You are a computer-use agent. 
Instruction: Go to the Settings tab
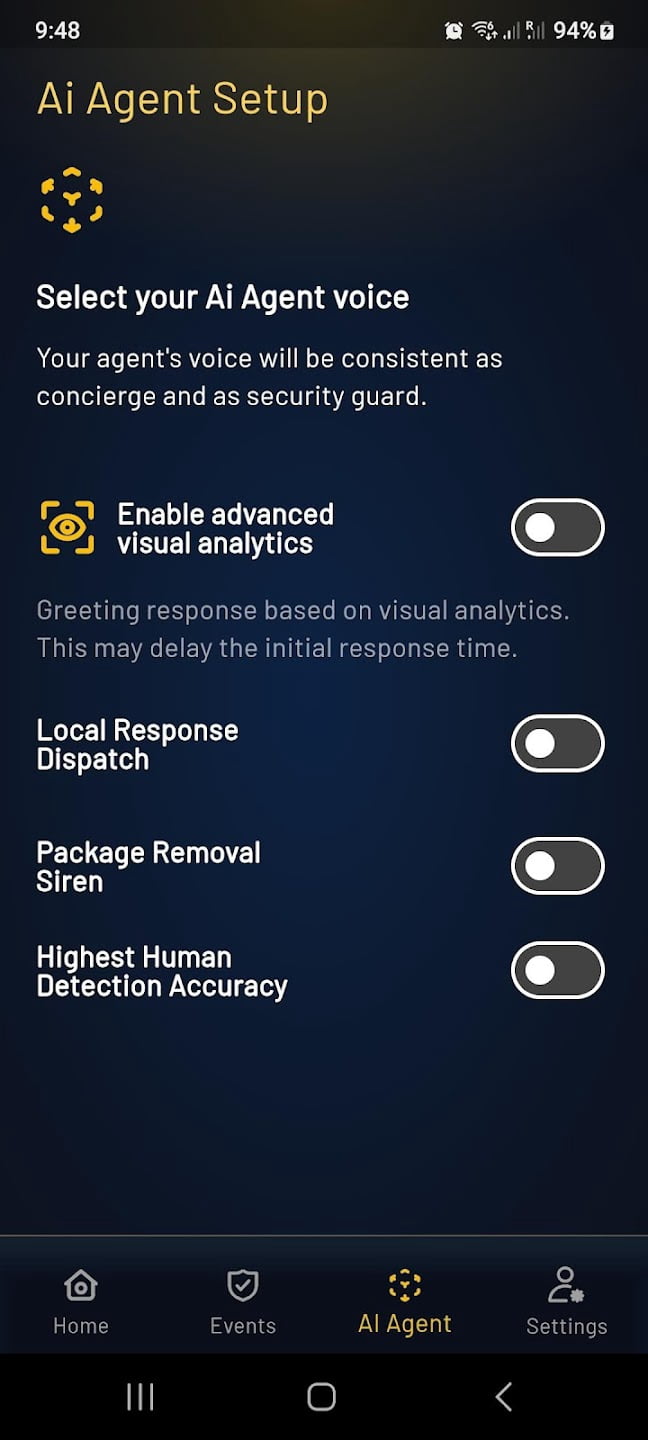(x=566, y=1302)
